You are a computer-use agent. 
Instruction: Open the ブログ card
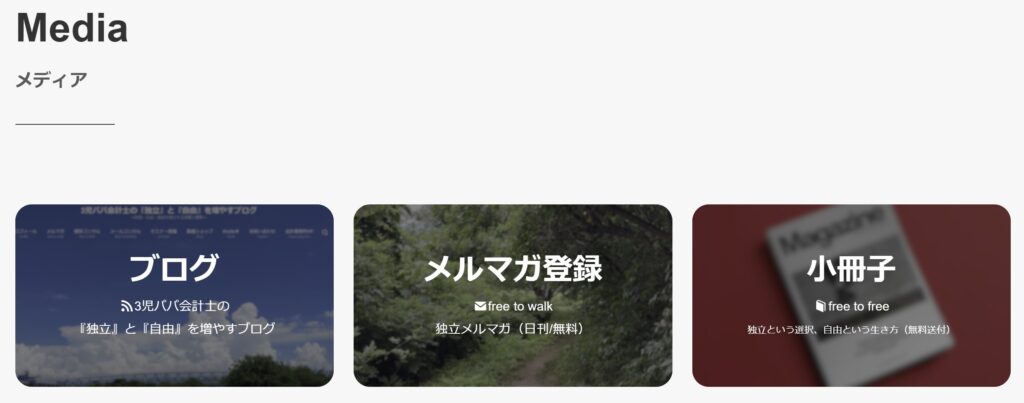pos(174,295)
